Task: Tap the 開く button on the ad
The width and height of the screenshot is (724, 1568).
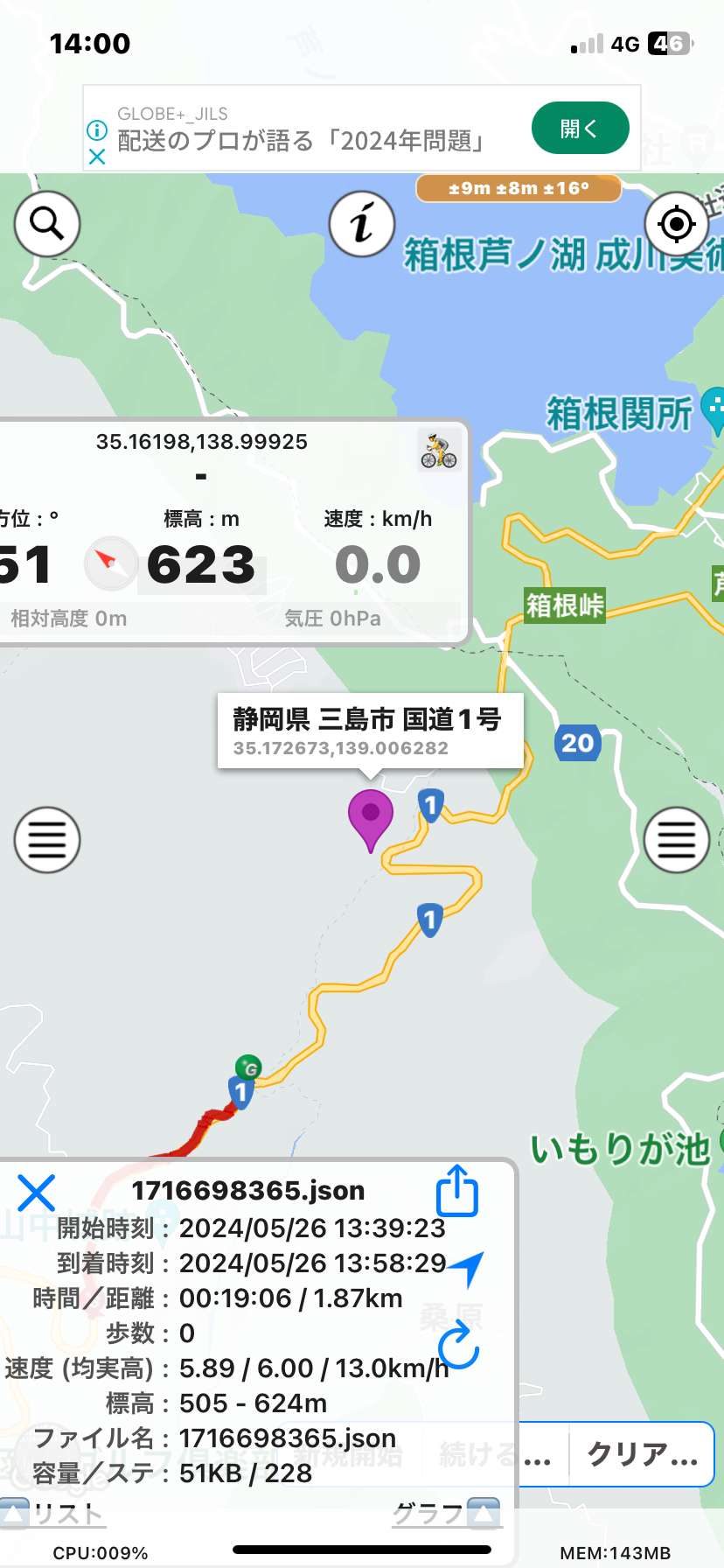Action: click(x=580, y=128)
